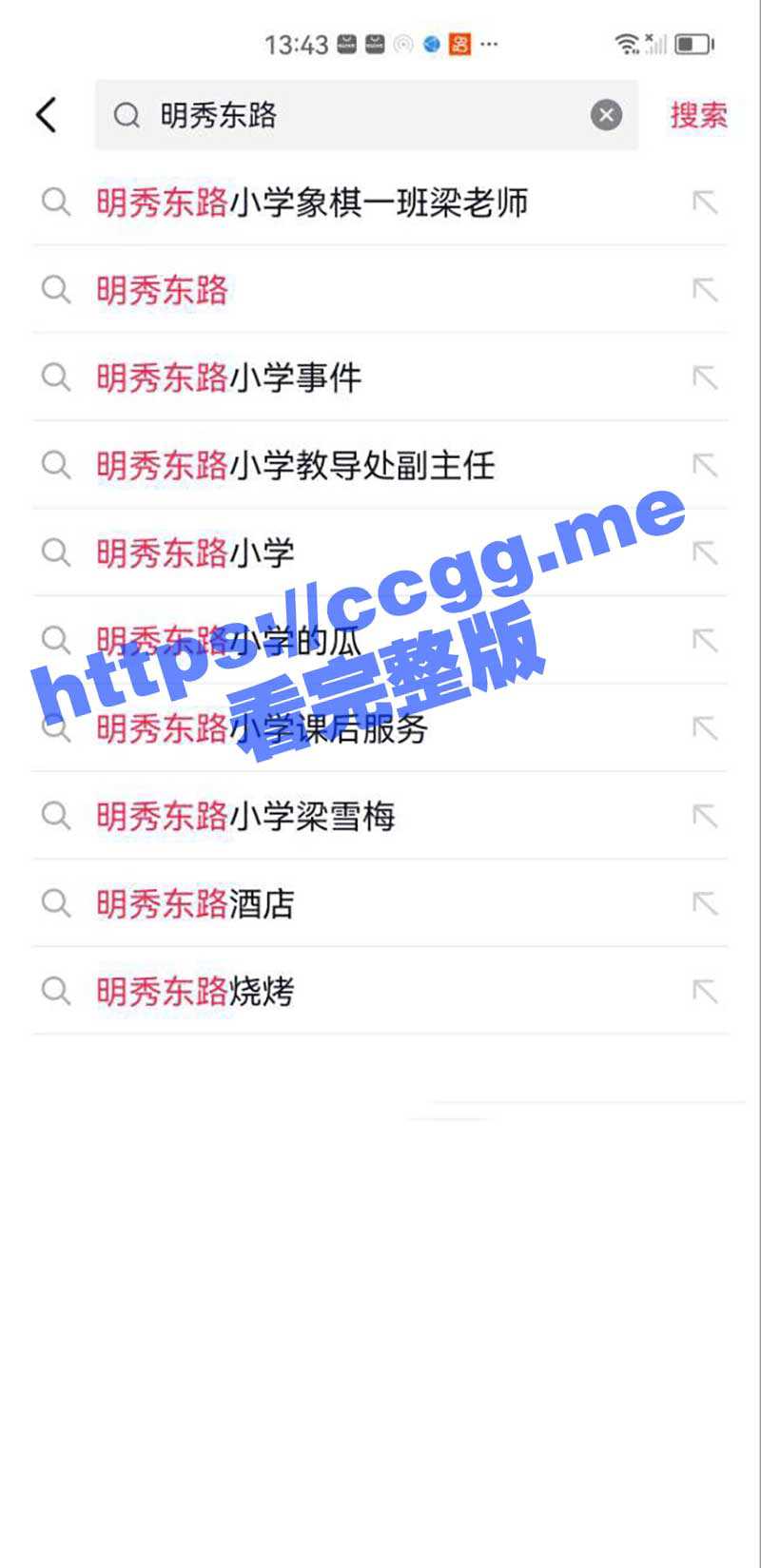Fill search box with 明秀东路小学 using its arrow
Image resolution: width=761 pixels, height=1568 pixels.
click(x=704, y=552)
